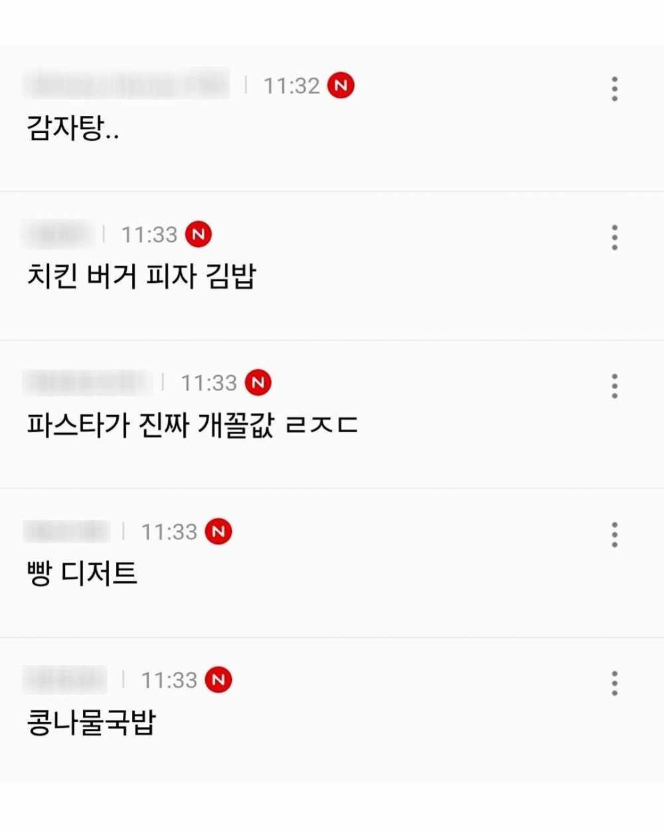
Task: Open the overflow menu for the 감자탕.. comment
Action: [x=614, y=89]
